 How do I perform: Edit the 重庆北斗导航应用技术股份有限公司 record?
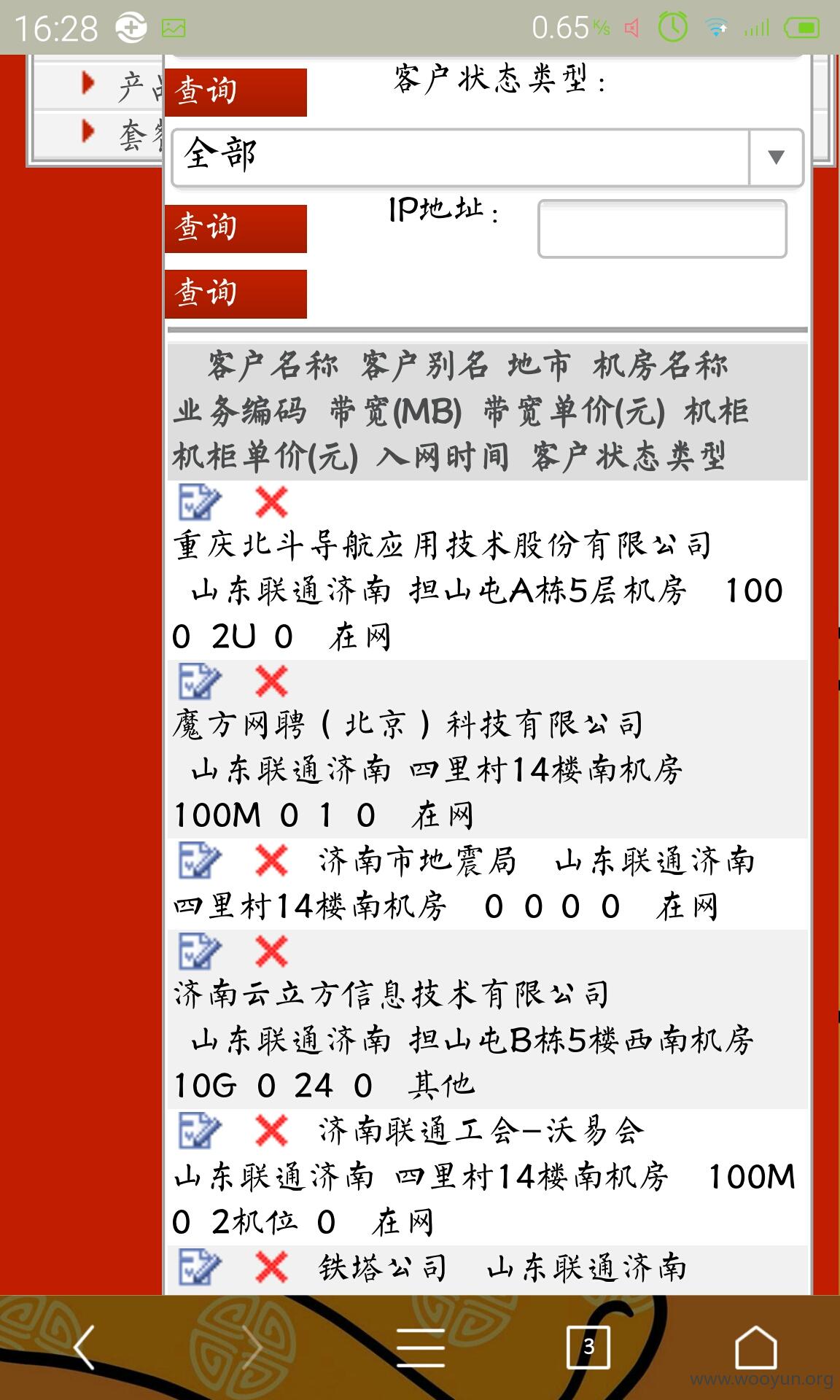pyautogui.click(x=199, y=501)
